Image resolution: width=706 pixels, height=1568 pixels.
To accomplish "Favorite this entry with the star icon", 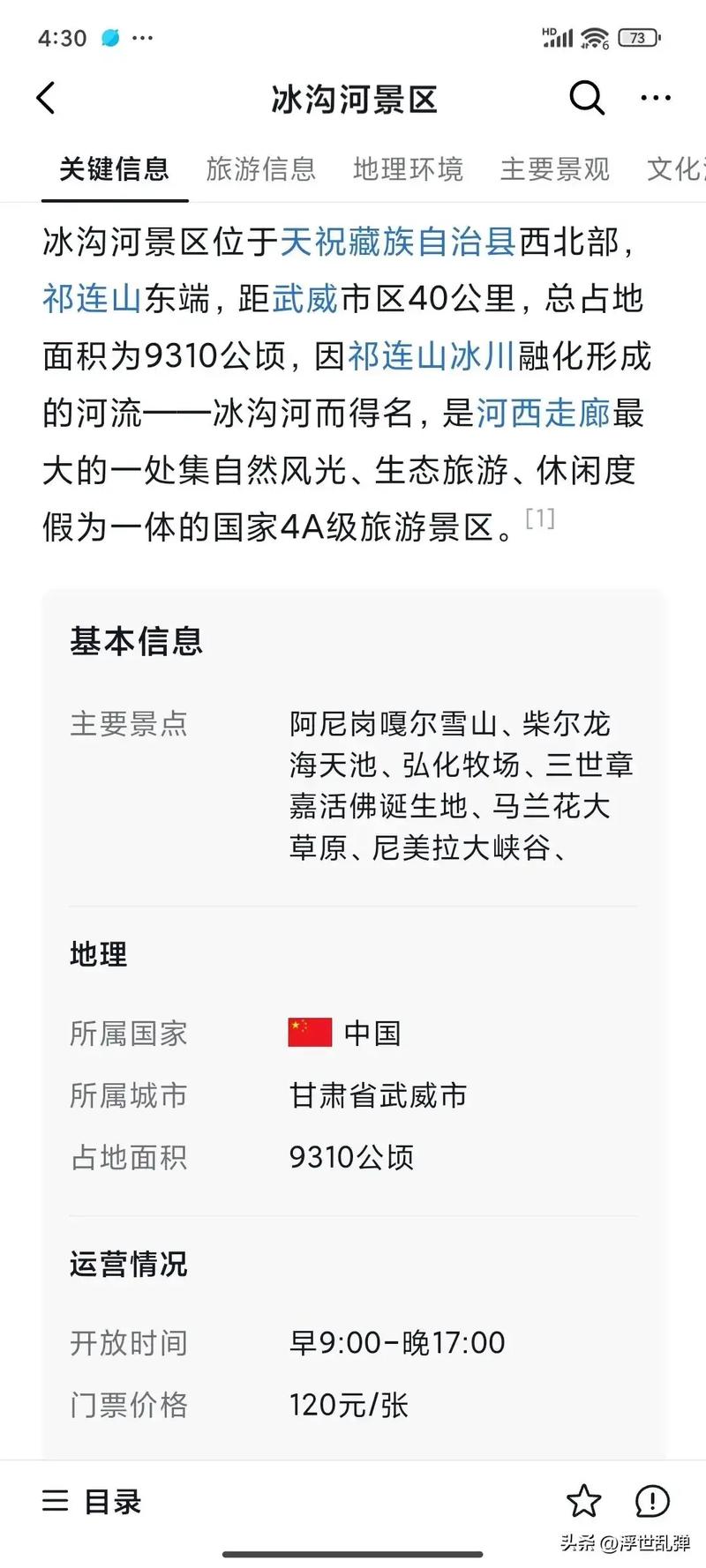I will pyautogui.click(x=583, y=1501).
